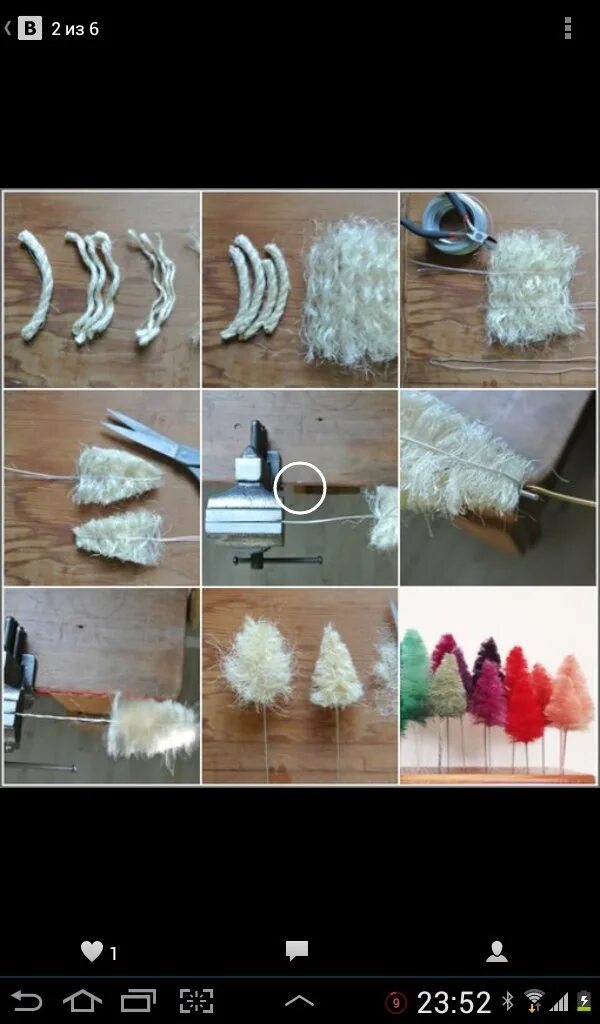Tap the craft tutorial photo
Screen dimensions: 600x1024
[x=300, y=488]
